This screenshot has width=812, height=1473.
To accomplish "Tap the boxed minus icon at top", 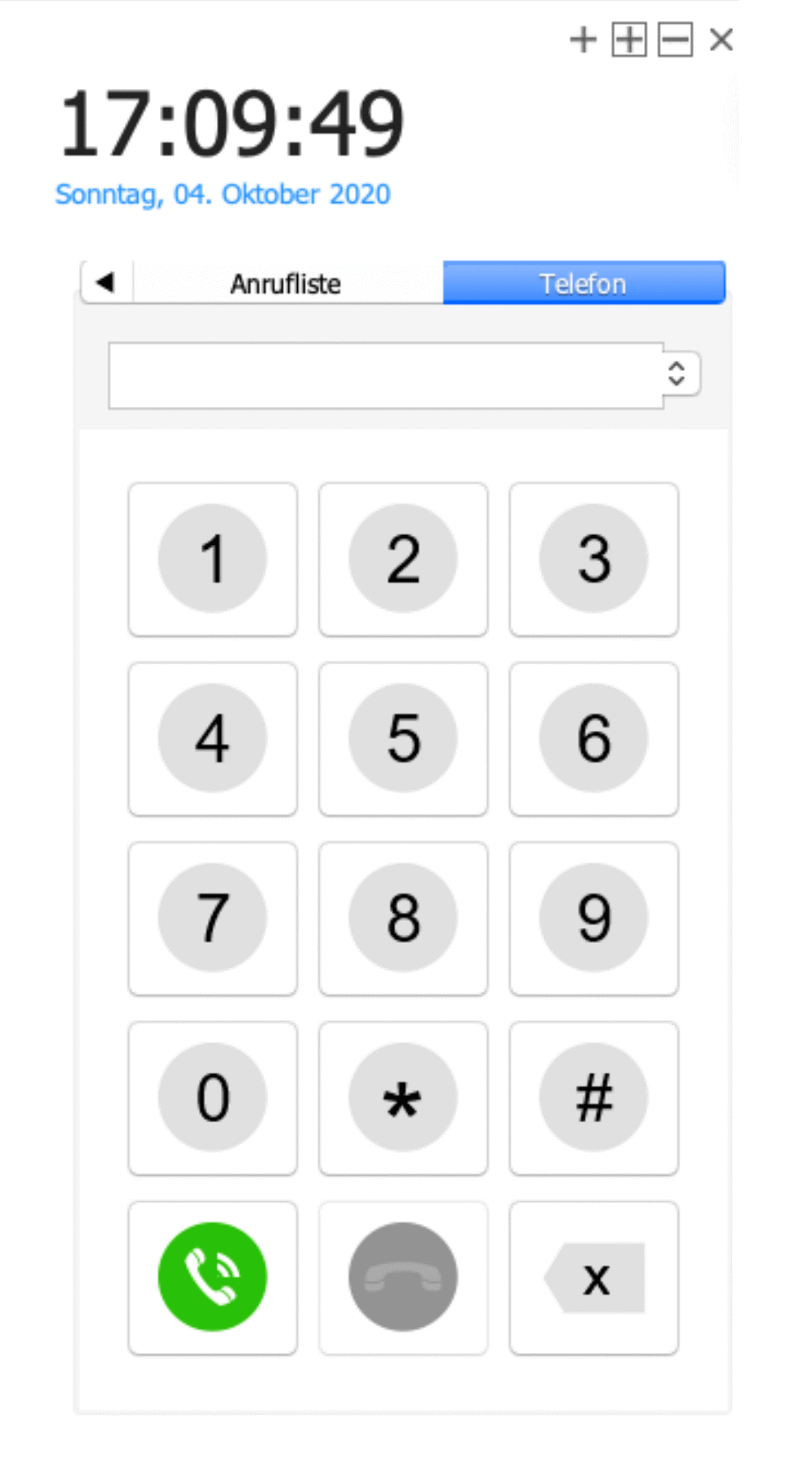I will (675, 40).
